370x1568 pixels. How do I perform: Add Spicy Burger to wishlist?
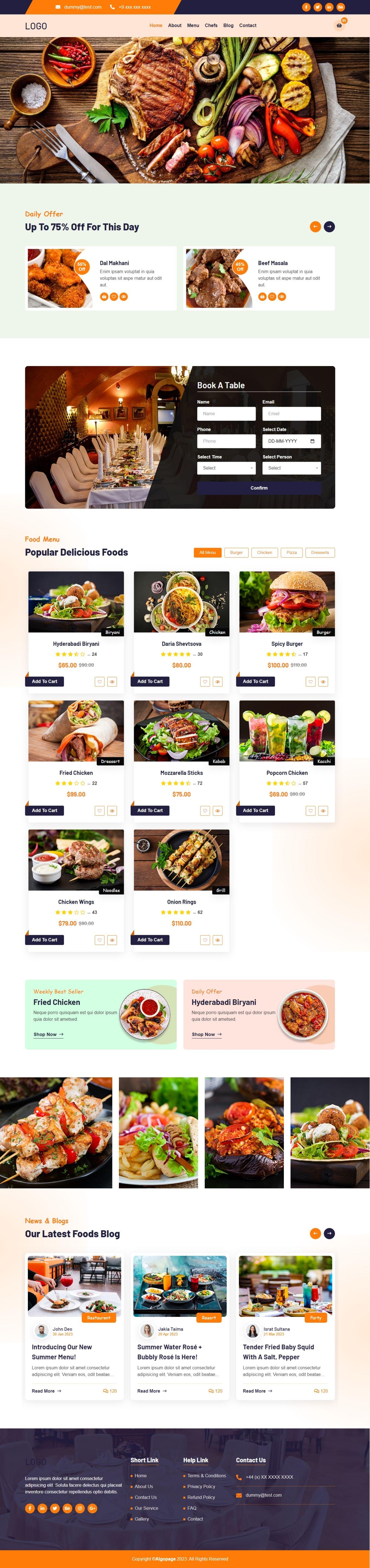pyautogui.click(x=310, y=682)
